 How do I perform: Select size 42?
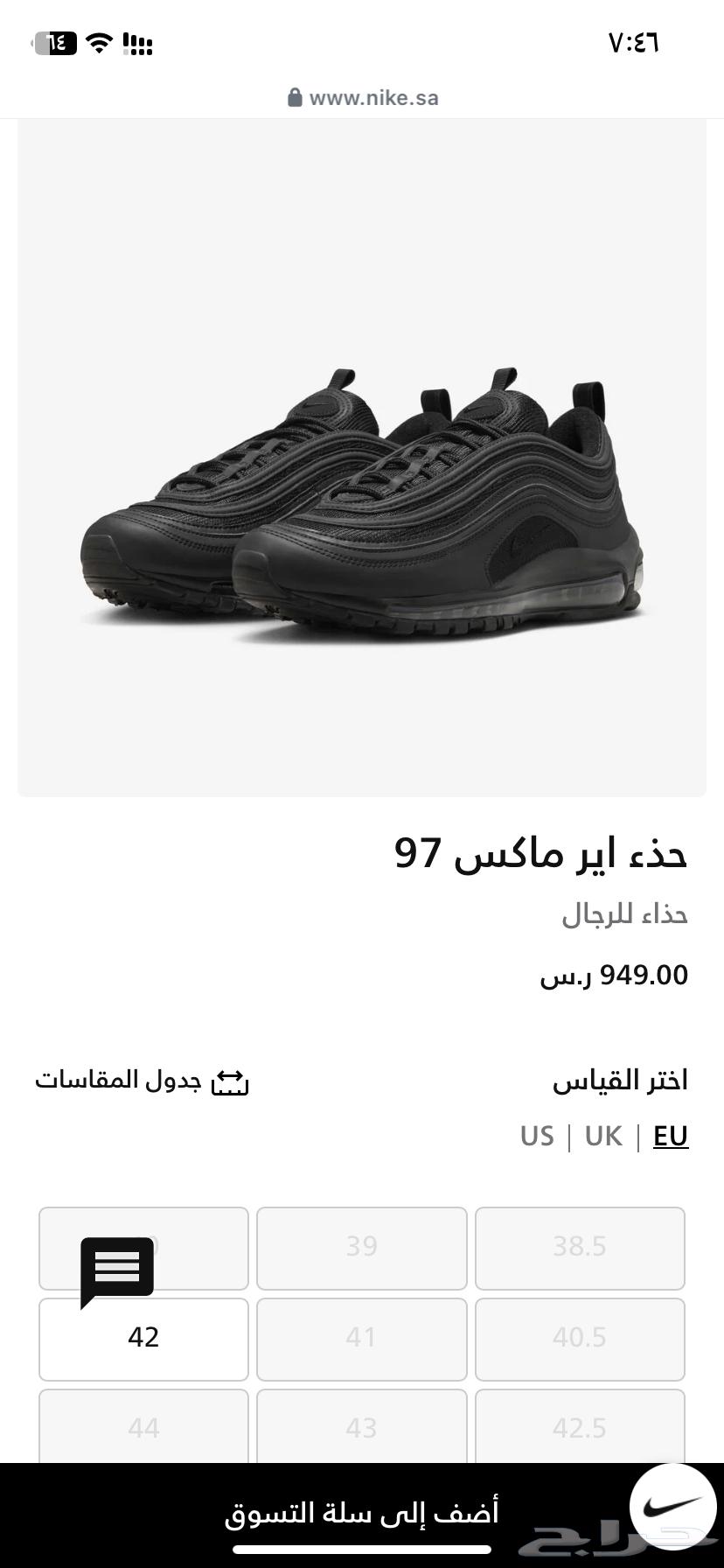tap(143, 1338)
